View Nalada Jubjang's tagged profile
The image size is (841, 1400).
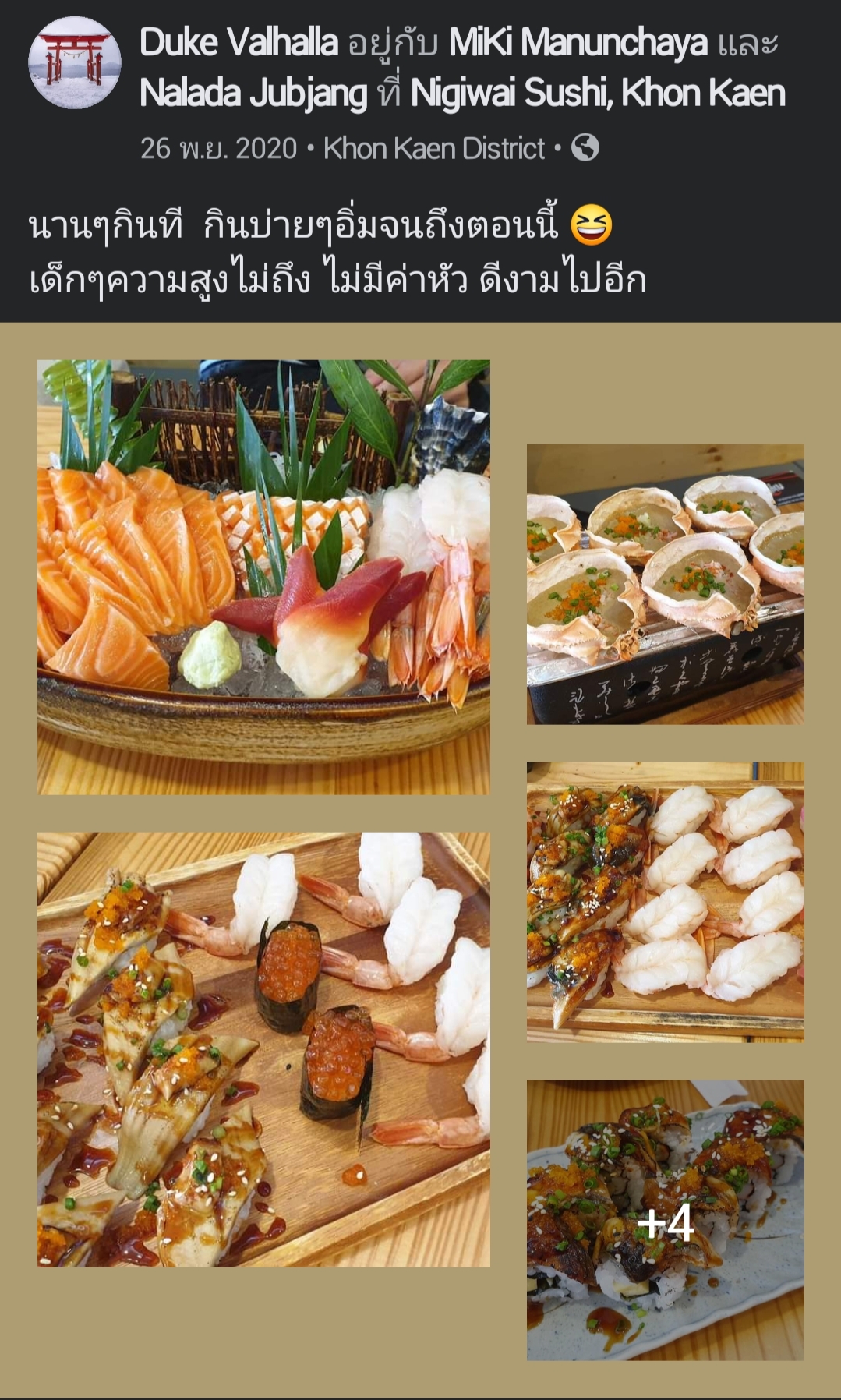(253, 94)
